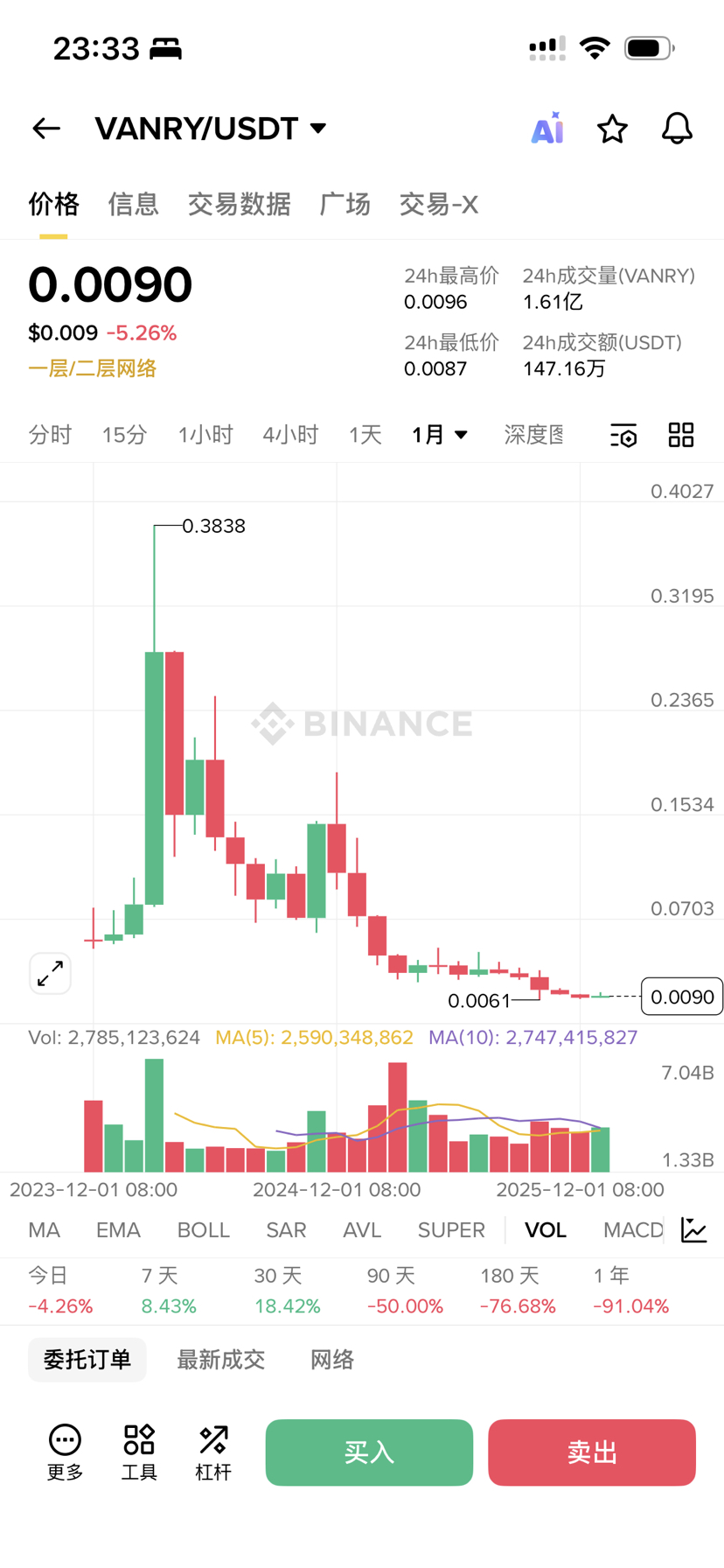Expand the 1月 interval dropdown

[x=440, y=435]
